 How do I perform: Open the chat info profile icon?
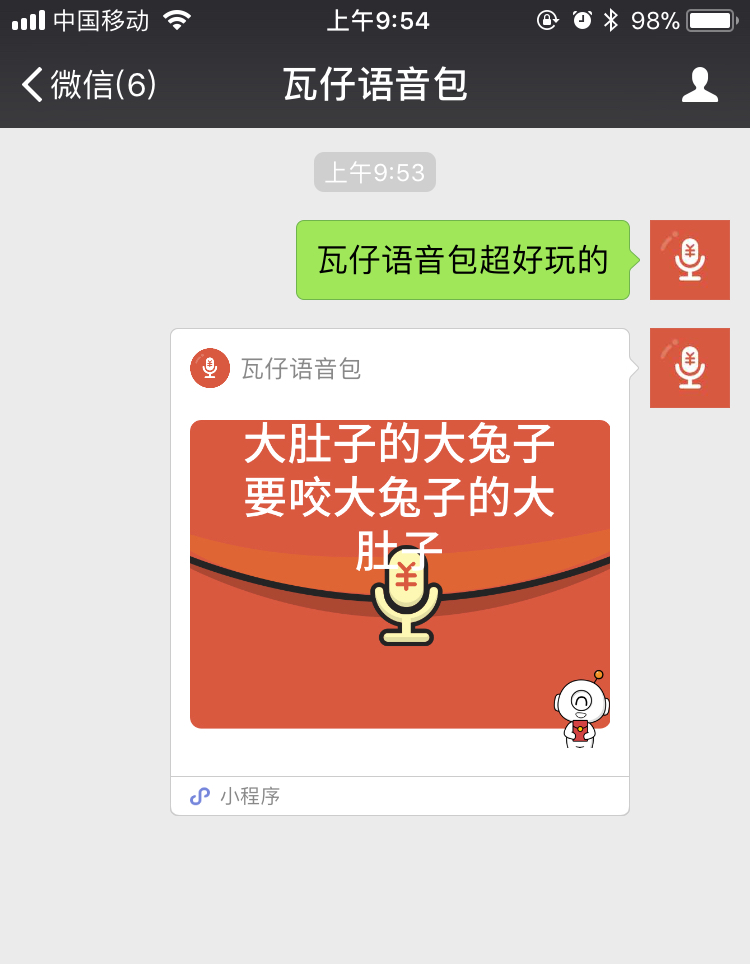pyautogui.click(x=699, y=85)
